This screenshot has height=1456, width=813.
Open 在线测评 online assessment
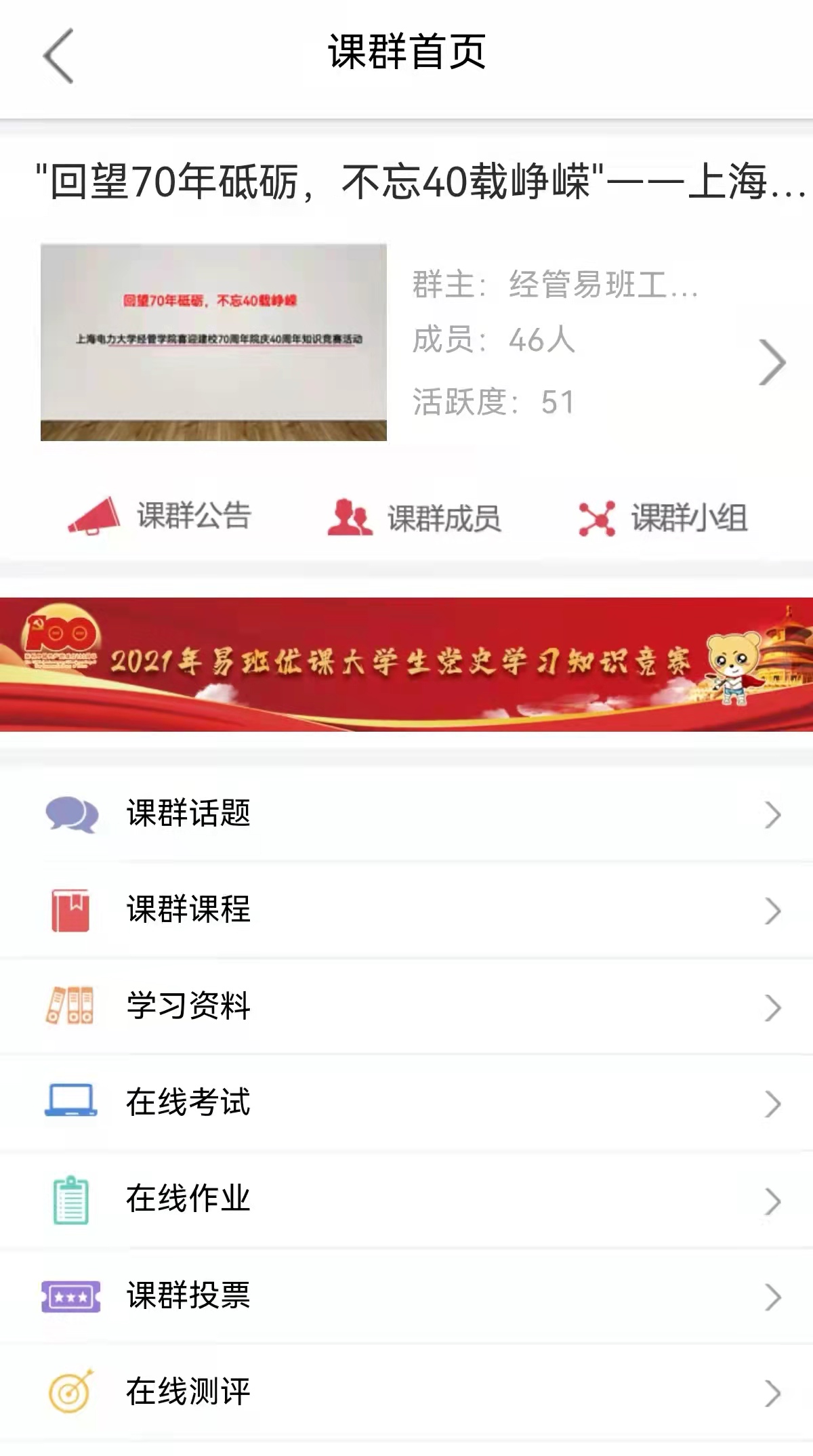coord(406,1392)
